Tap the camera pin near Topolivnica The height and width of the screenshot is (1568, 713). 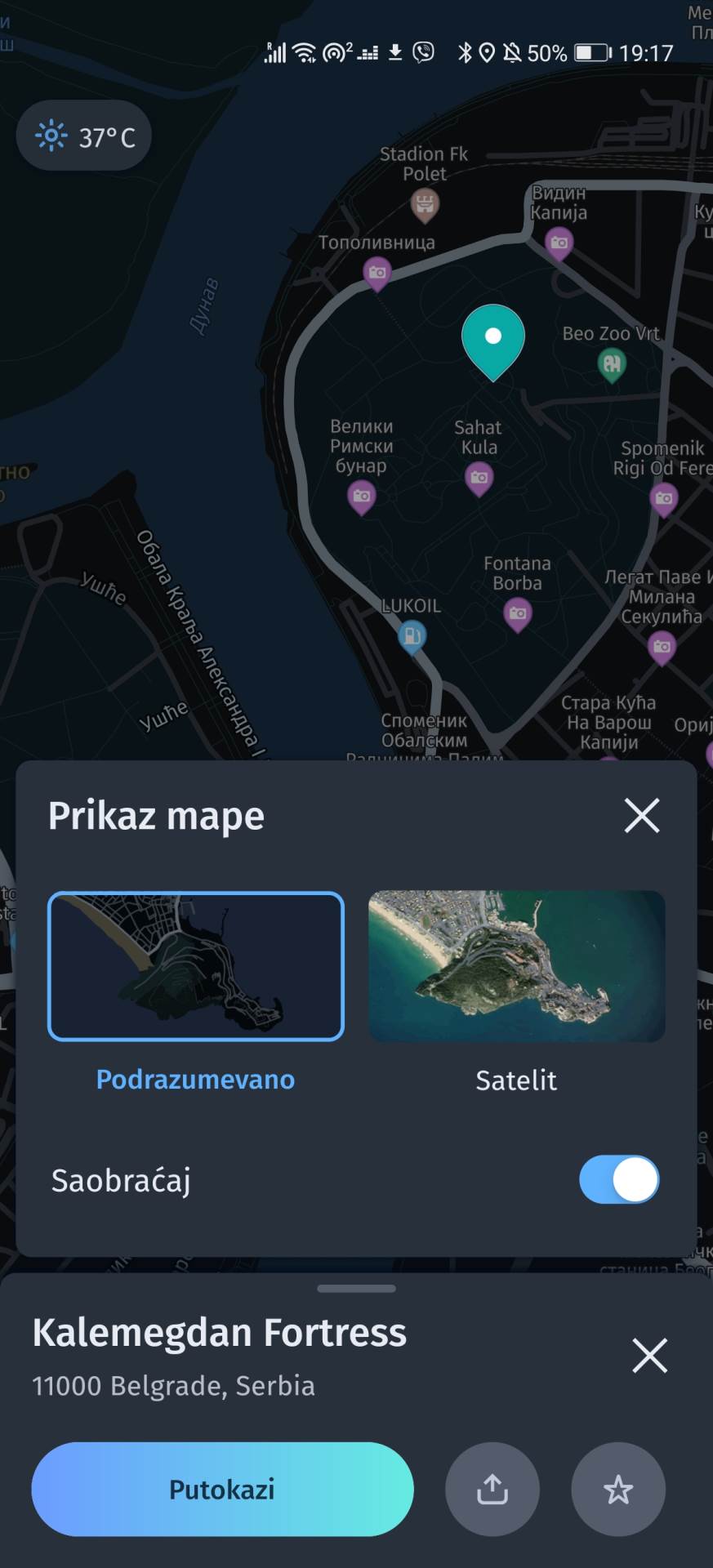[x=377, y=272]
